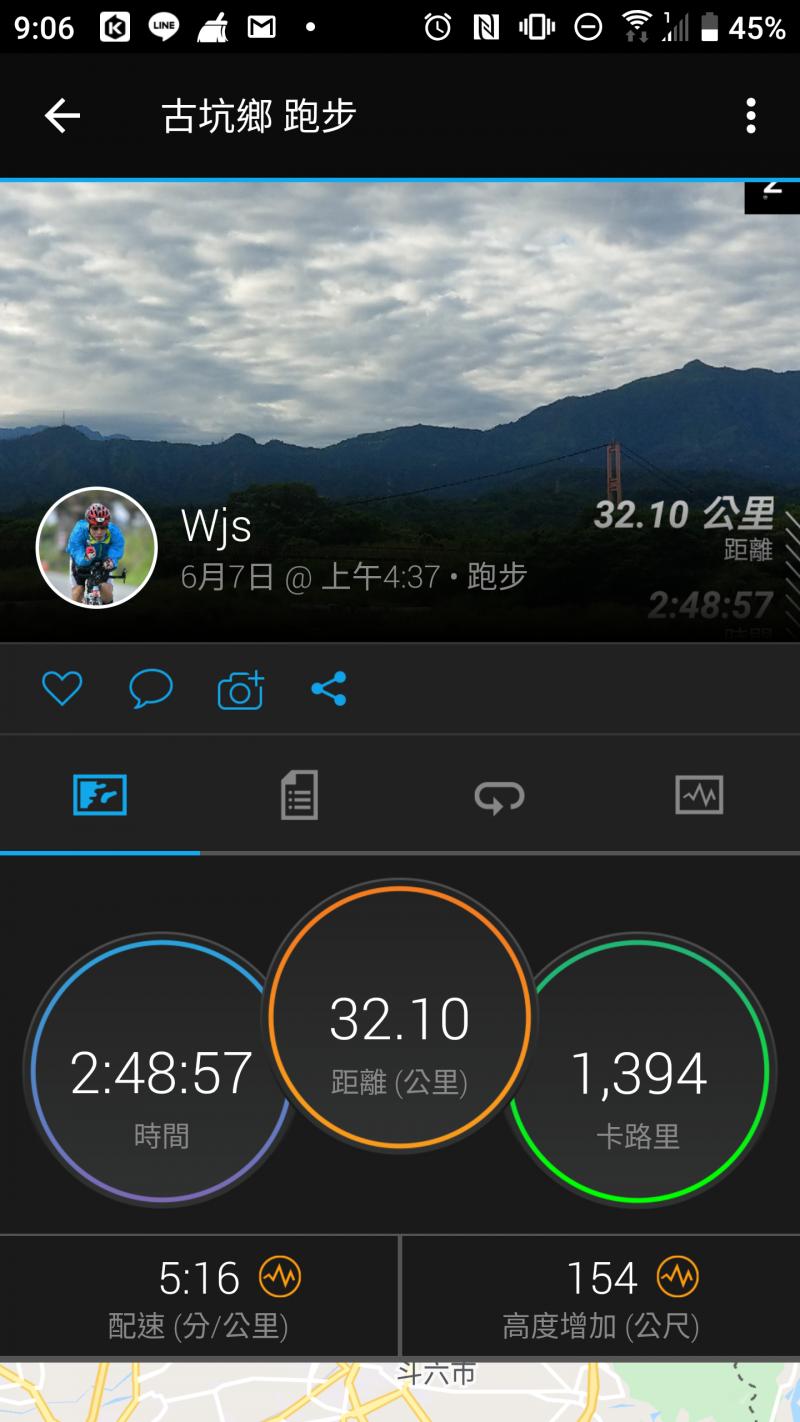The height and width of the screenshot is (1422, 800).
Task: Switch to the activity details list tab
Action: pos(299,796)
